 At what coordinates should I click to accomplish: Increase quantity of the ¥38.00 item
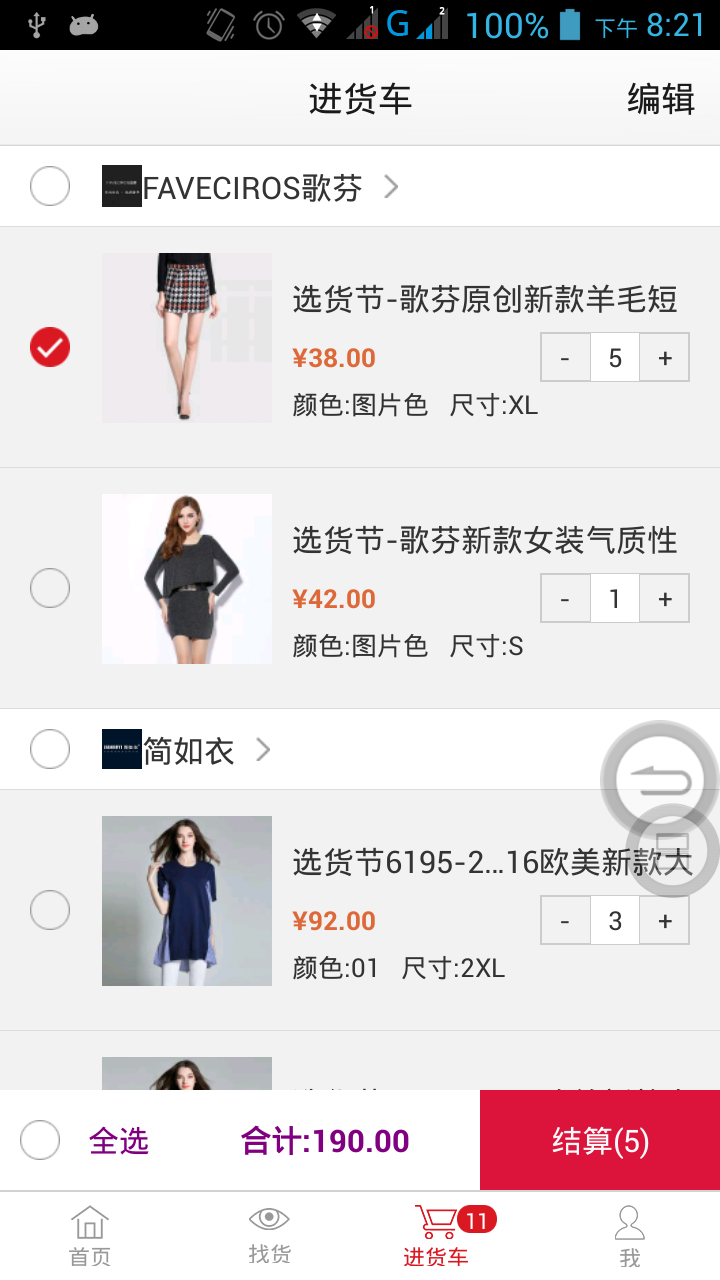(665, 358)
